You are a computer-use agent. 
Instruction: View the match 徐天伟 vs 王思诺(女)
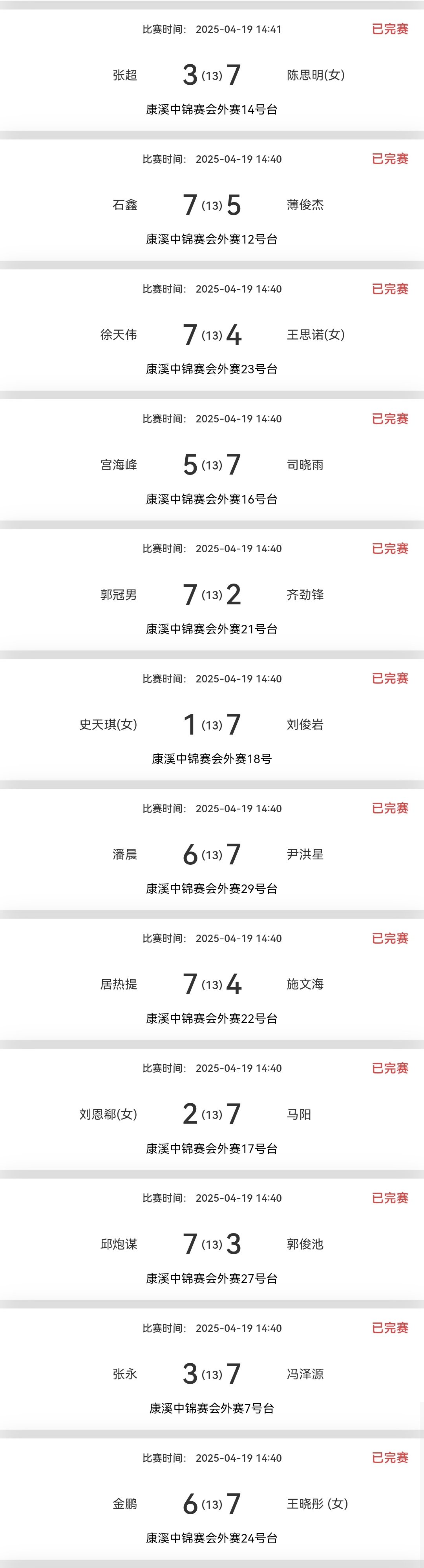coord(211,335)
